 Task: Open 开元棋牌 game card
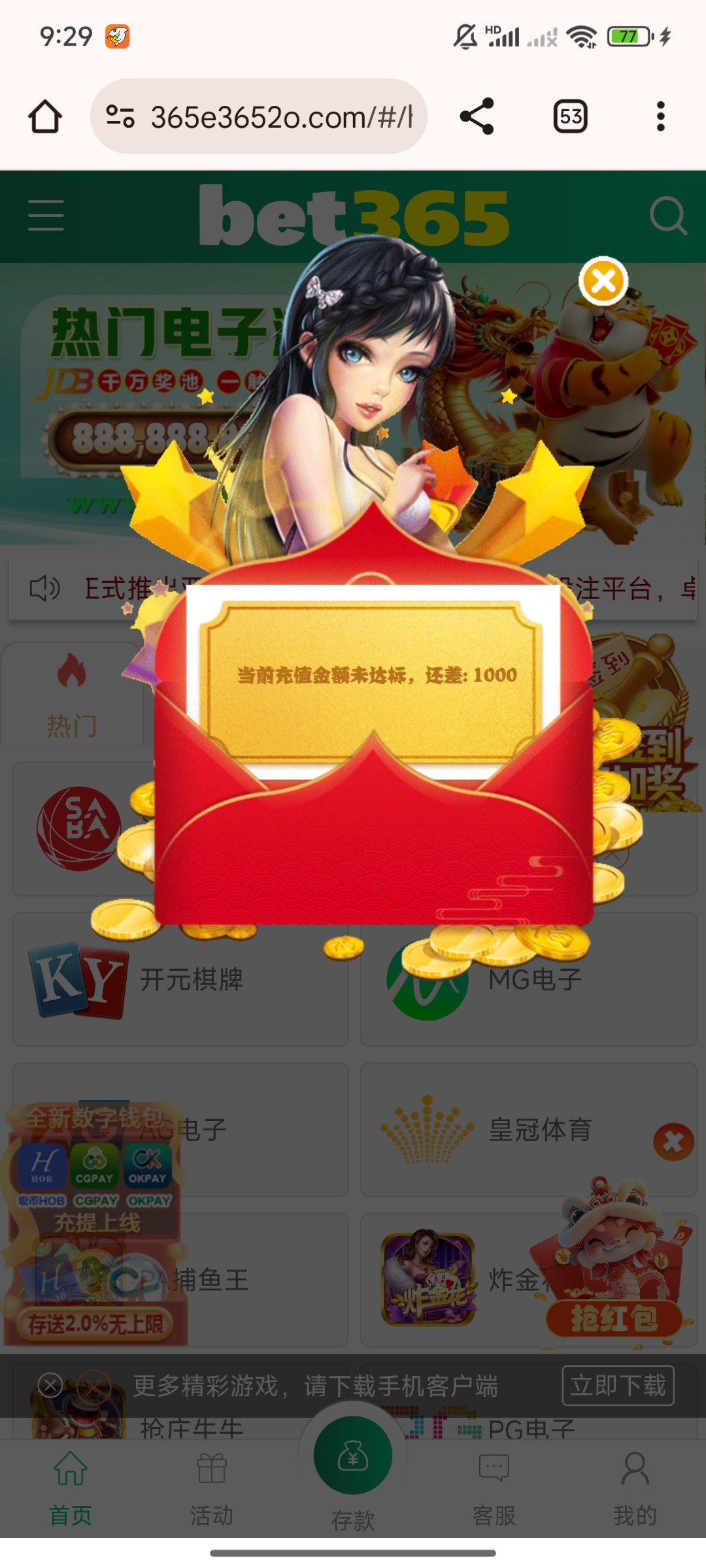[180, 980]
